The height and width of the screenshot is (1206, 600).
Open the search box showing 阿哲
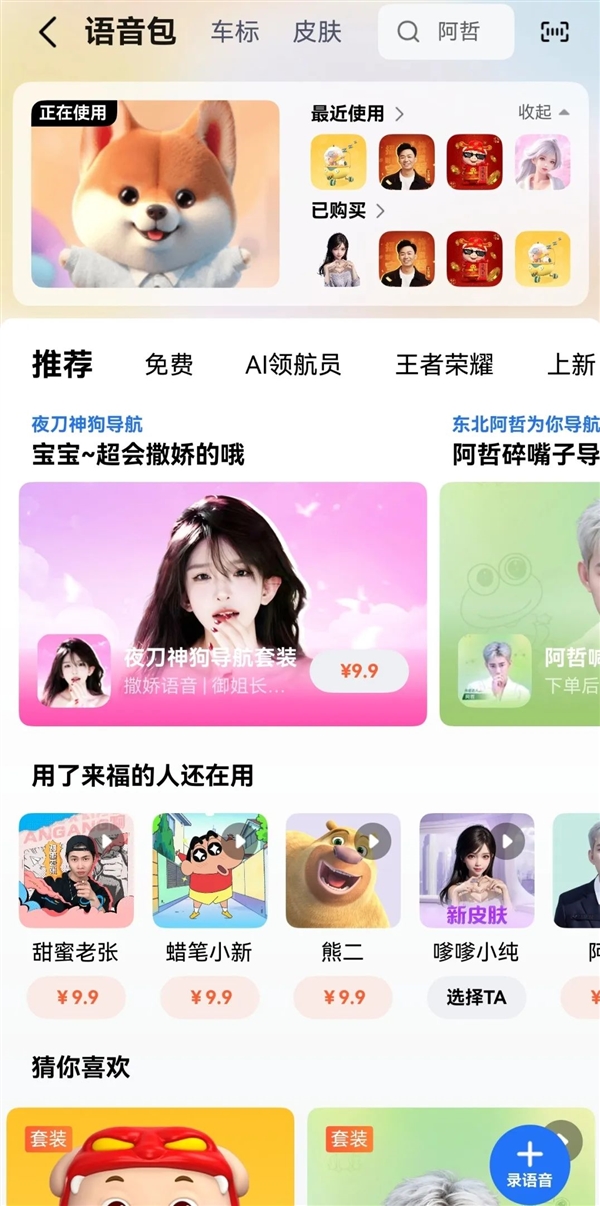point(445,32)
